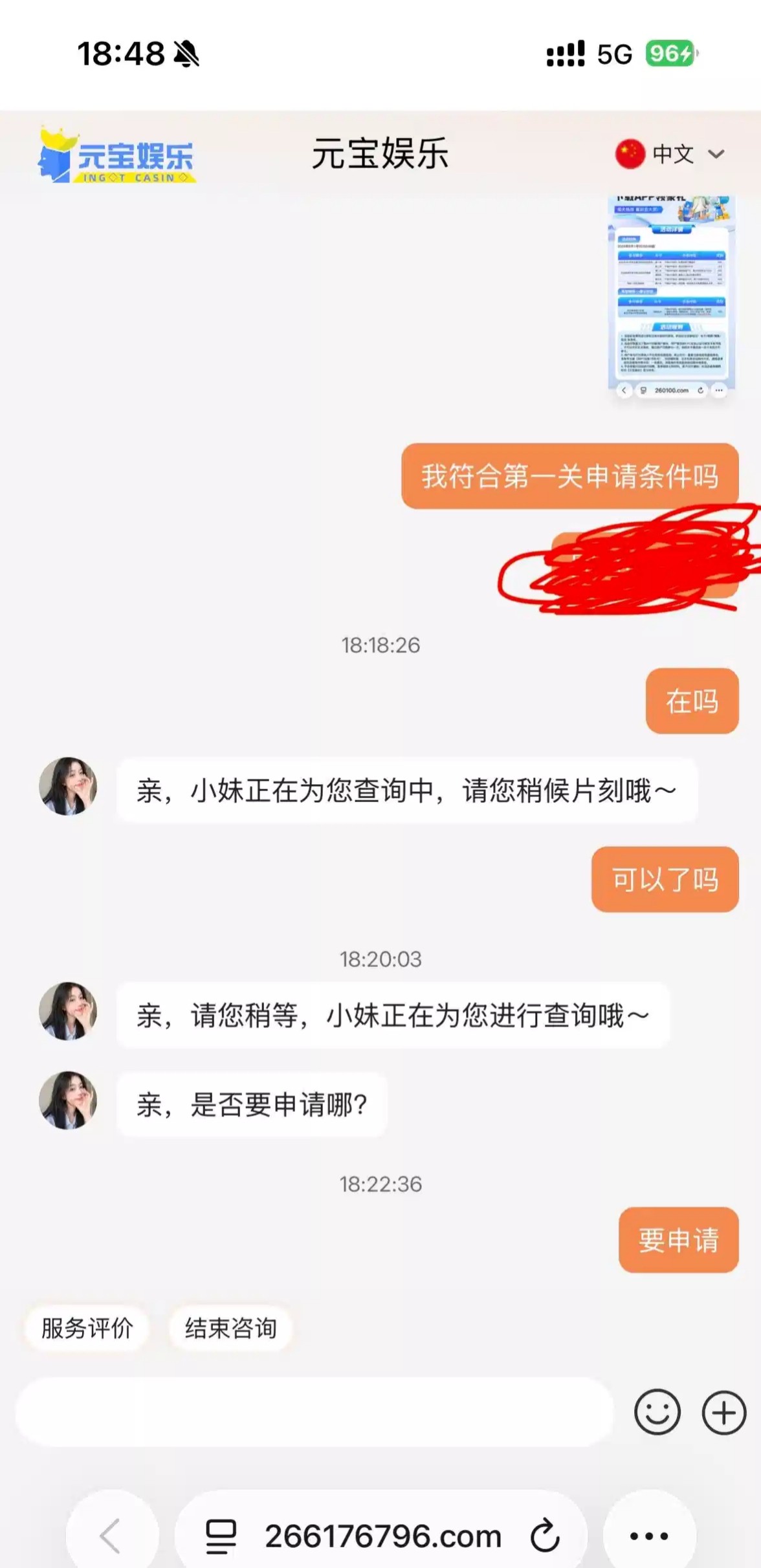Tap the 服务评价 chip

coord(87,1328)
